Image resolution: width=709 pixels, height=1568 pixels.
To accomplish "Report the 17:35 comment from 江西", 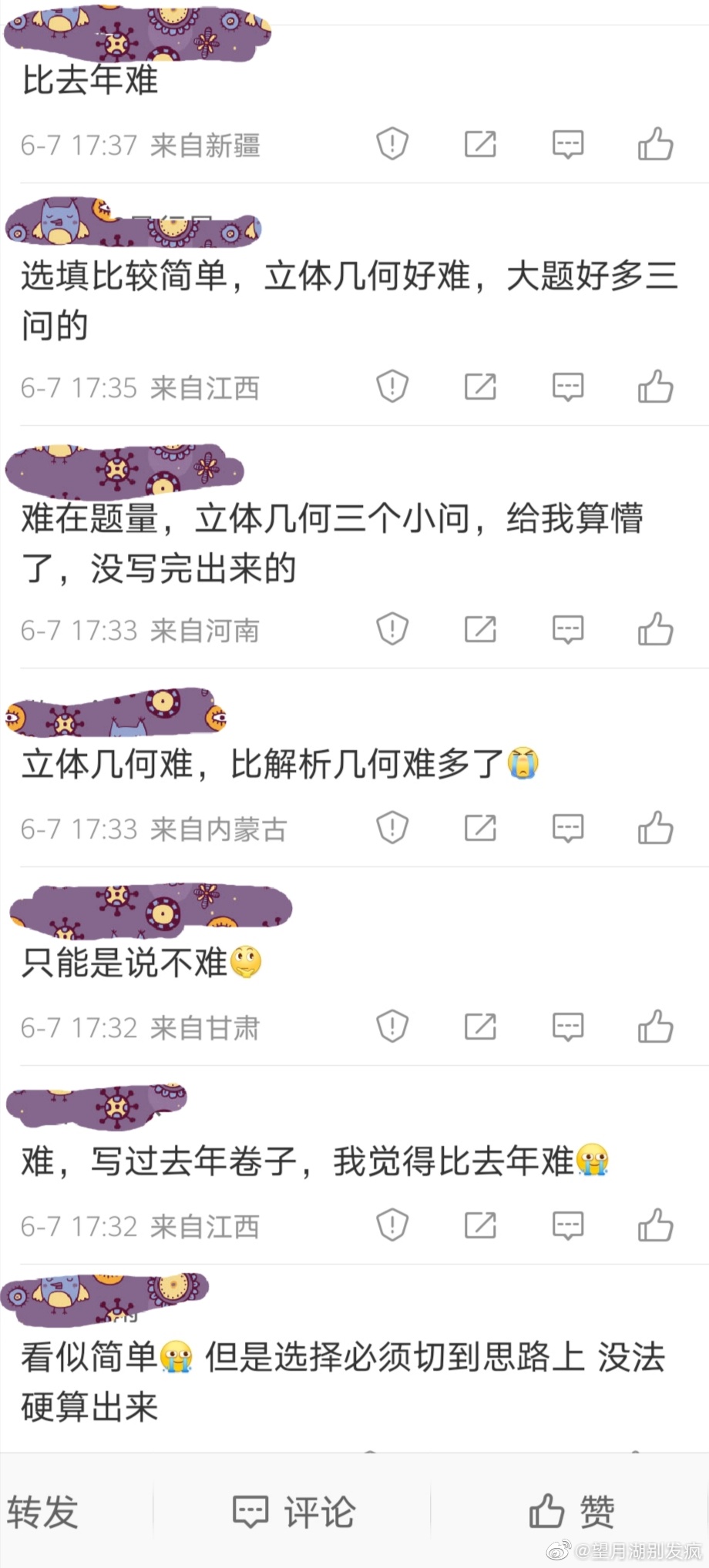I will pos(391,387).
